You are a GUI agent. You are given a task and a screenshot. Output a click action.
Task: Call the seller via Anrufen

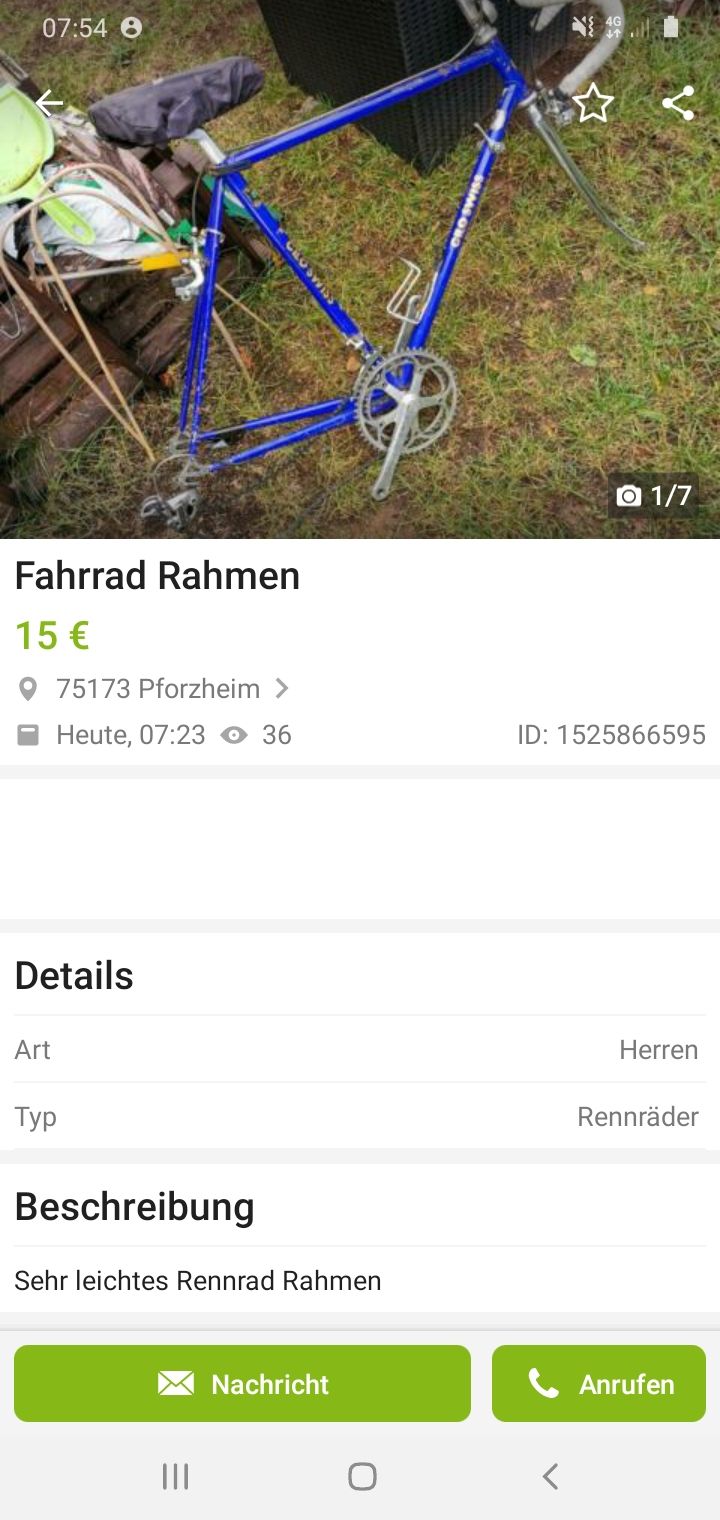[x=598, y=1383]
